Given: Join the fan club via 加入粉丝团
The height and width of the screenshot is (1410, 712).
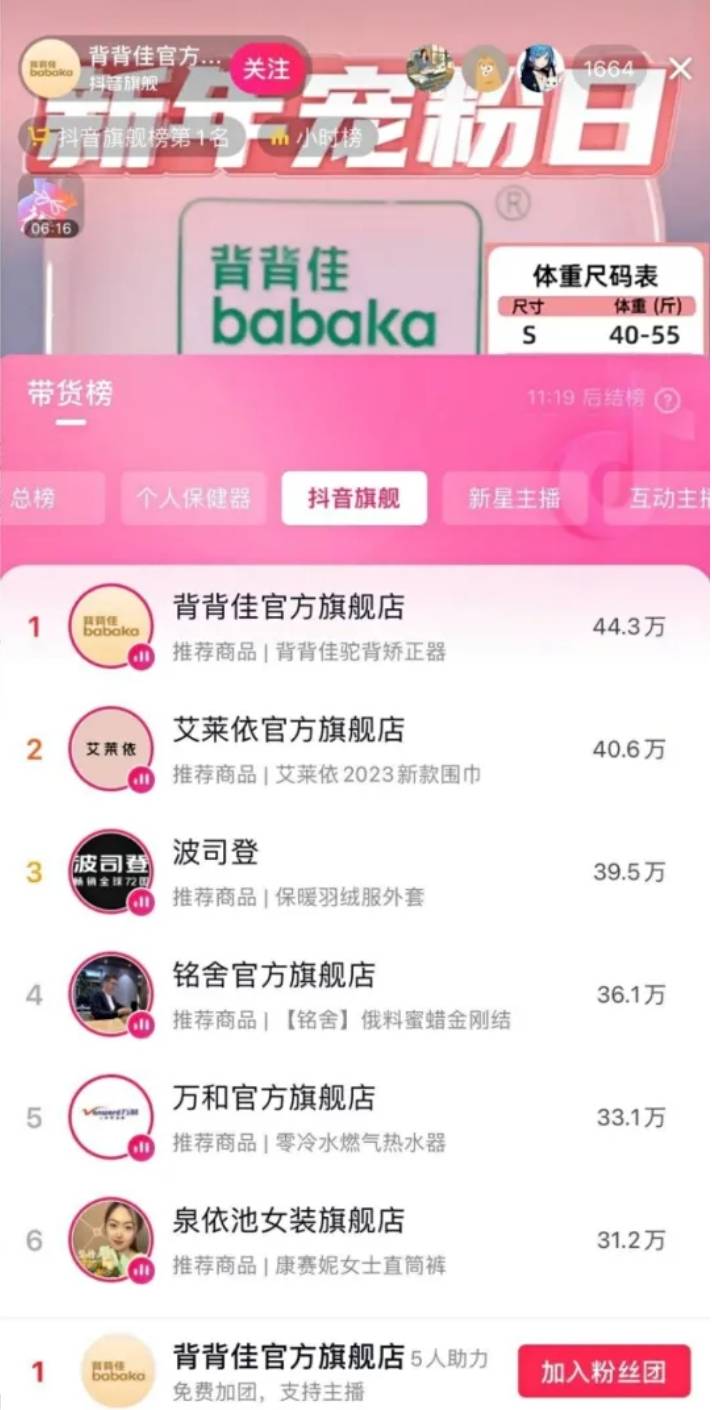Looking at the screenshot, I should point(604,1372).
